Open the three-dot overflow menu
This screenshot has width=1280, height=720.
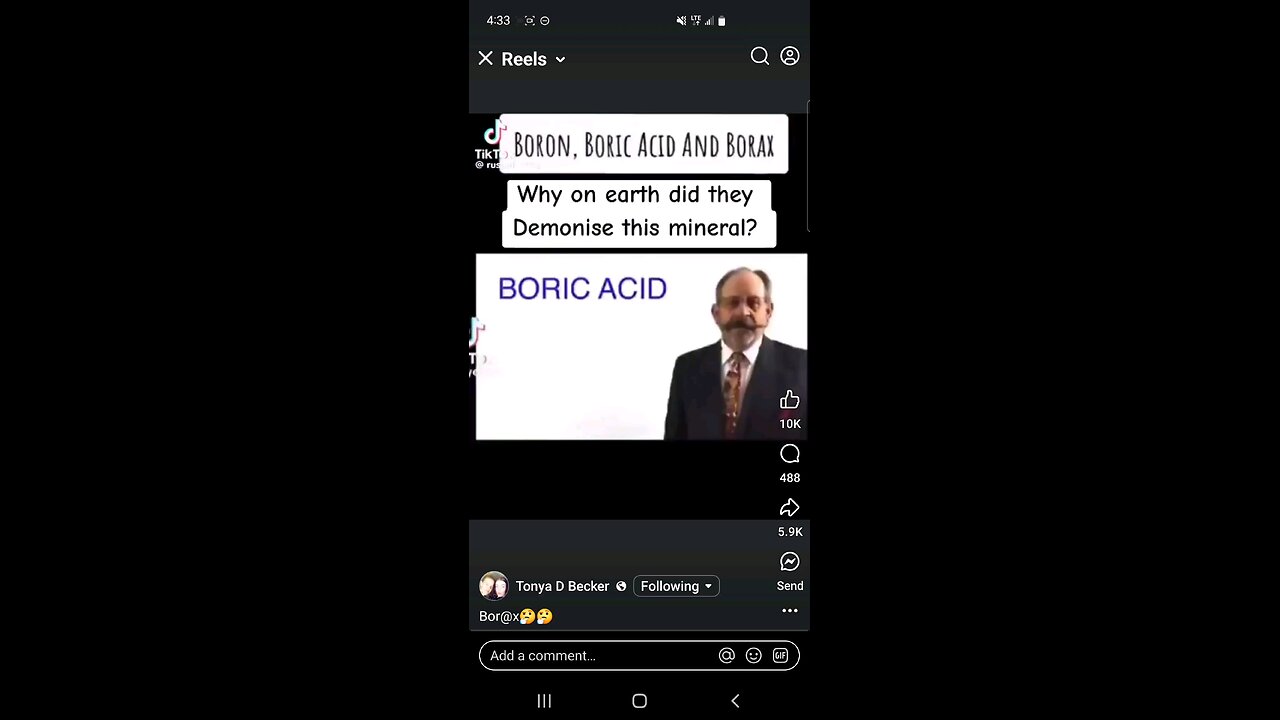point(790,611)
